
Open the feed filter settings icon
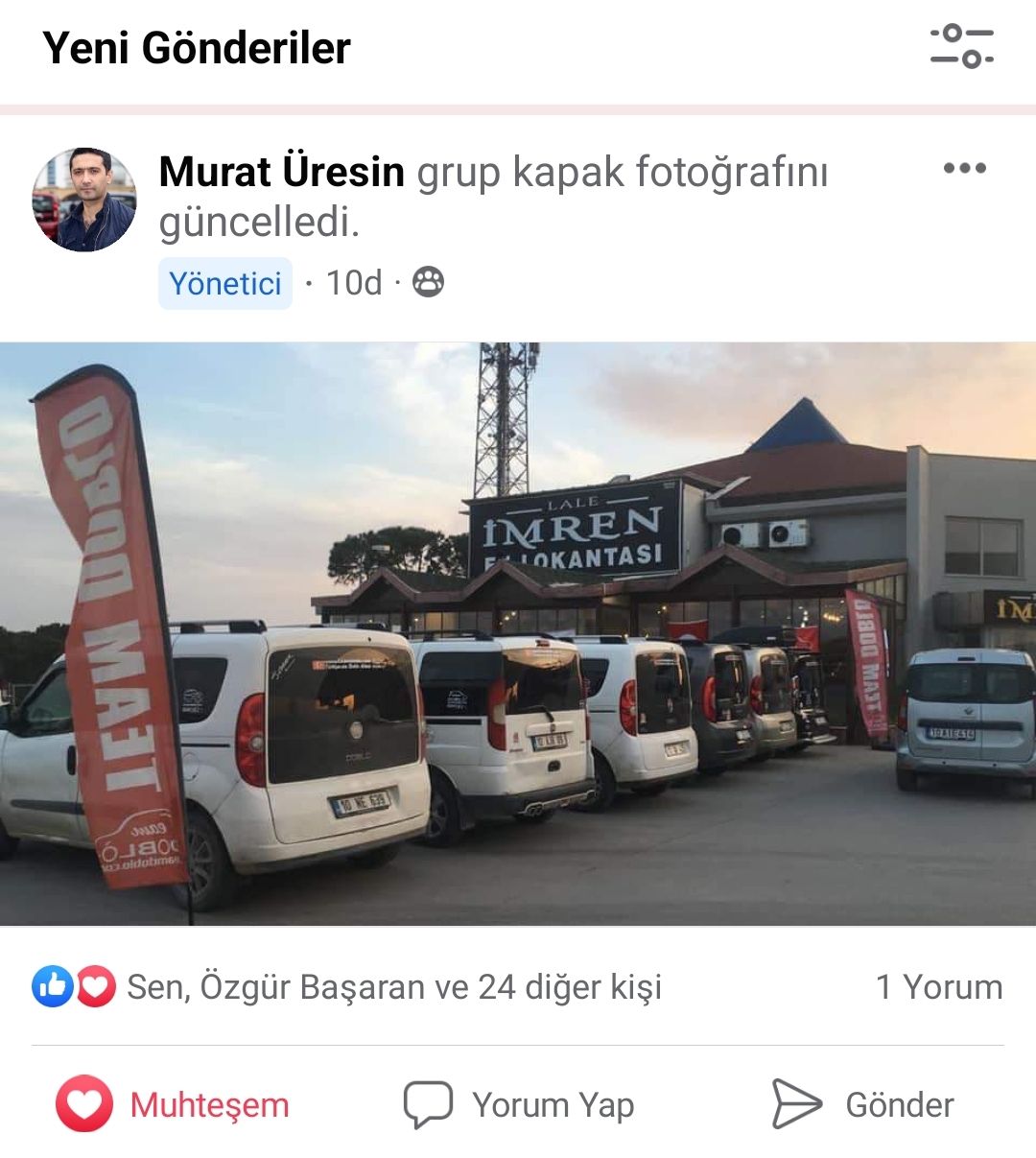click(x=961, y=46)
